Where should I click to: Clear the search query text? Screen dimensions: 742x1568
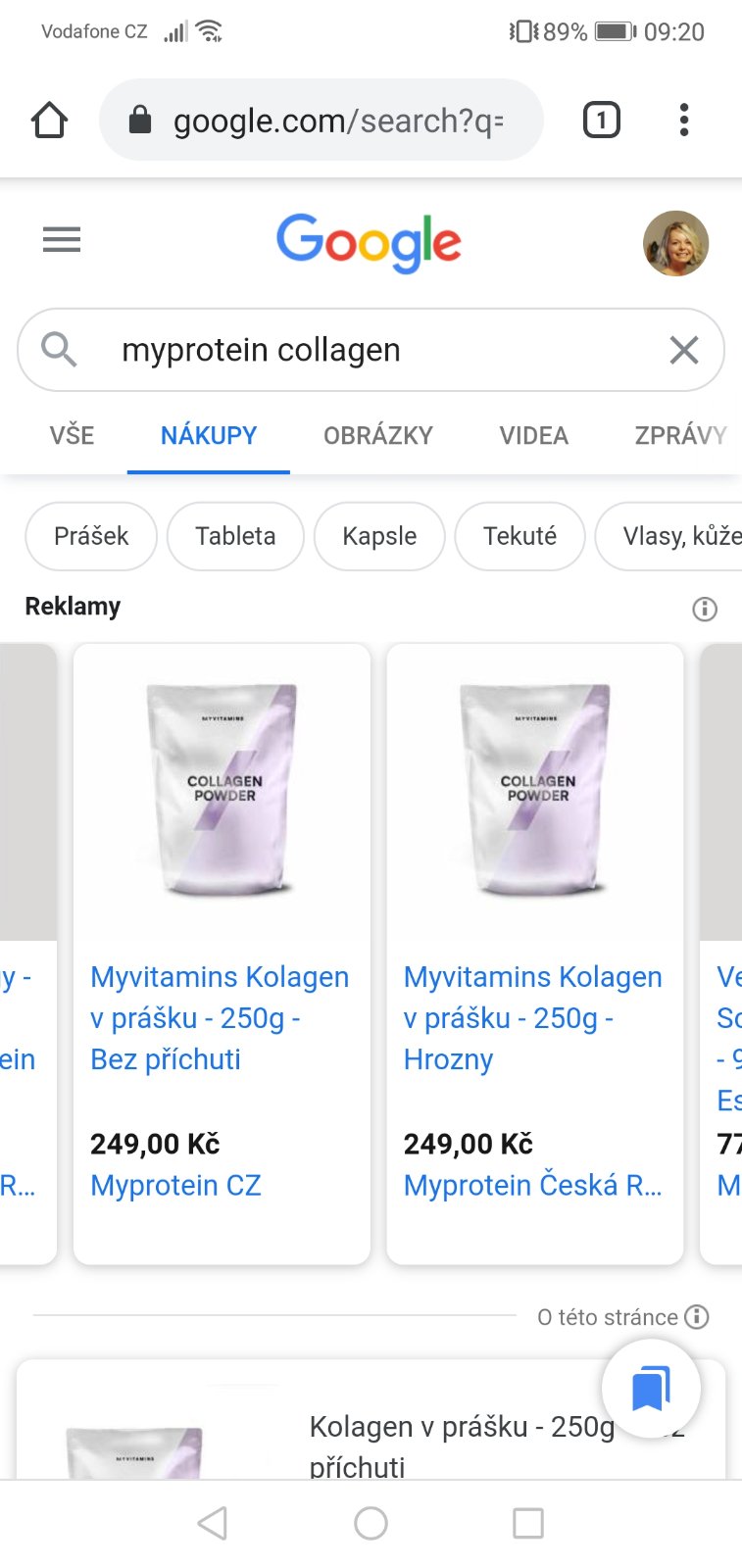(683, 350)
